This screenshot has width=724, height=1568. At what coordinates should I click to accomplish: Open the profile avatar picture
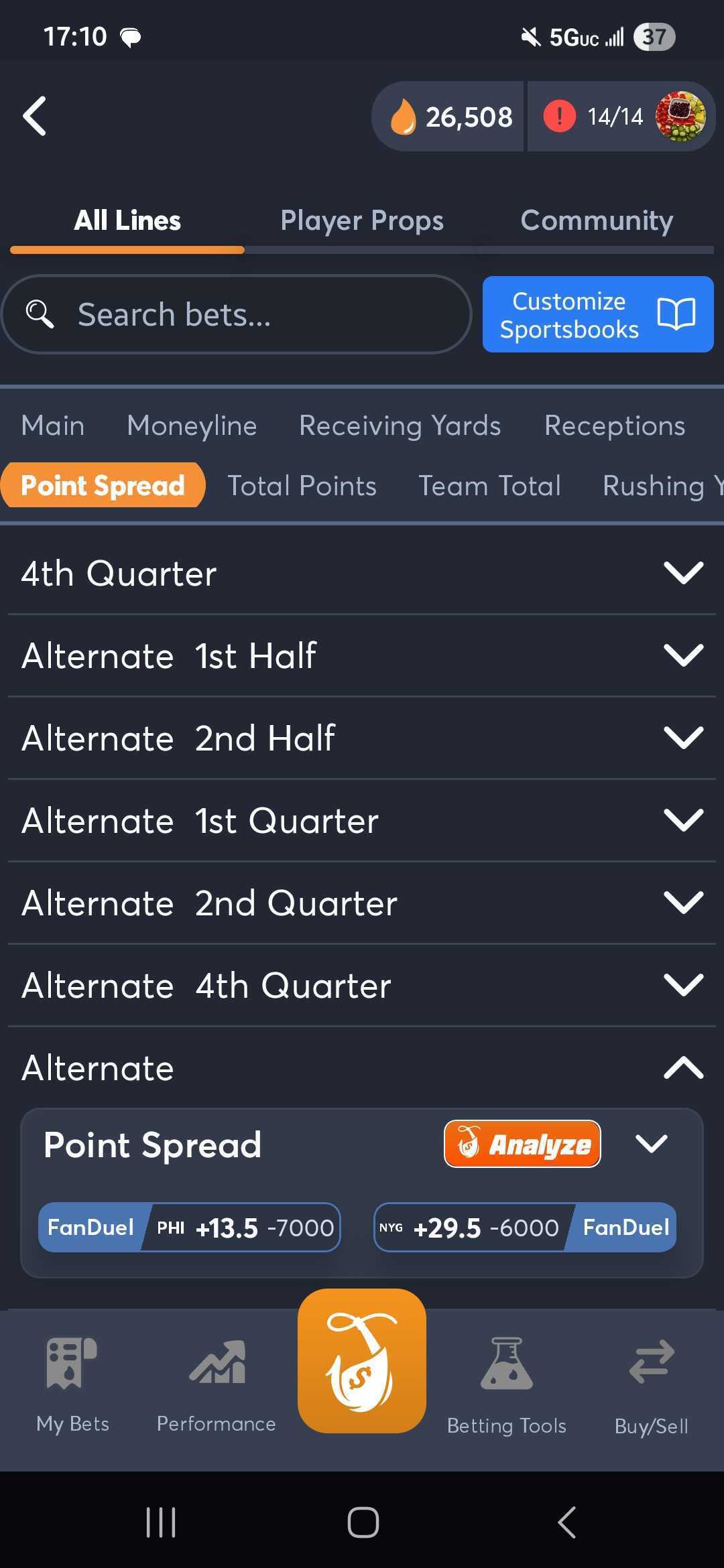(680, 117)
